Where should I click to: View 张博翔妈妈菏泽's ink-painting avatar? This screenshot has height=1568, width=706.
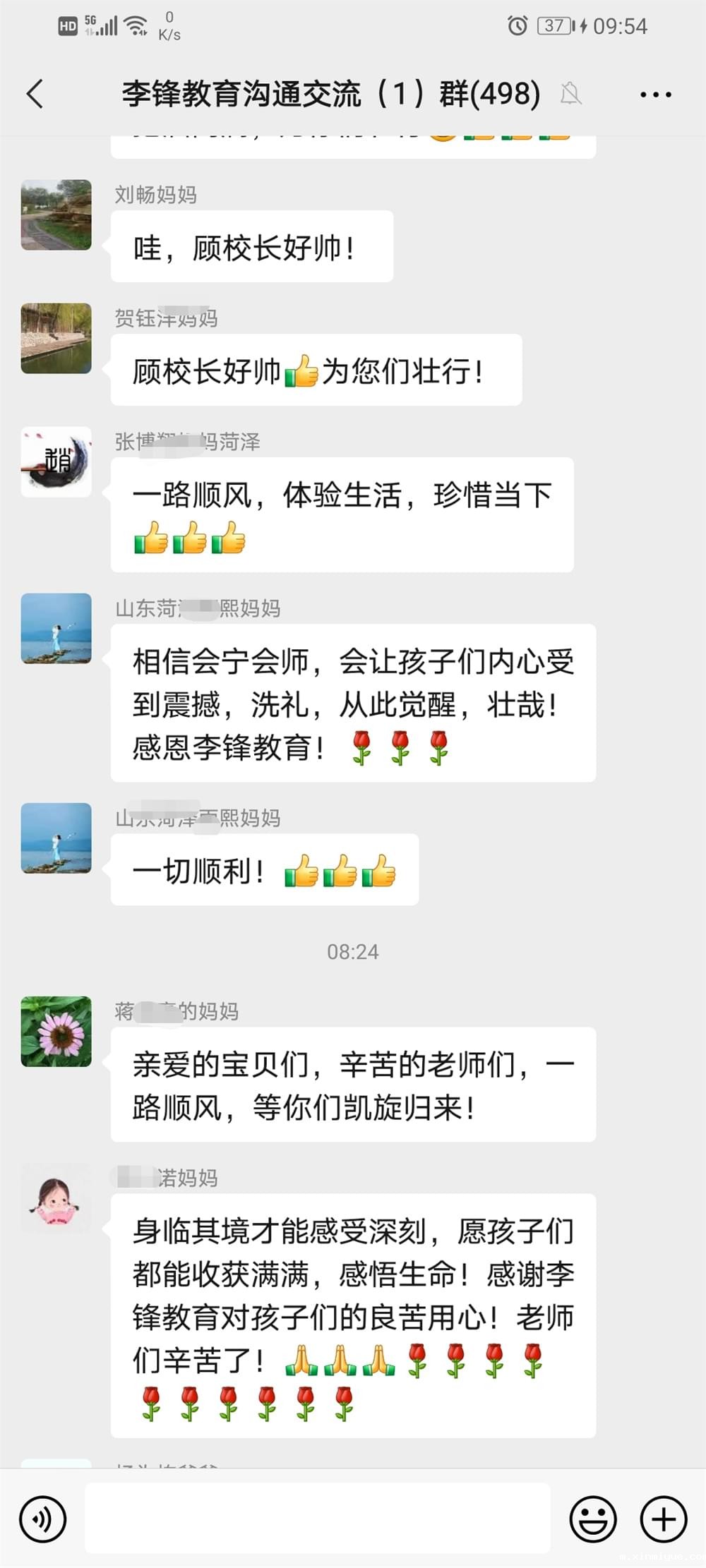click(x=56, y=464)
